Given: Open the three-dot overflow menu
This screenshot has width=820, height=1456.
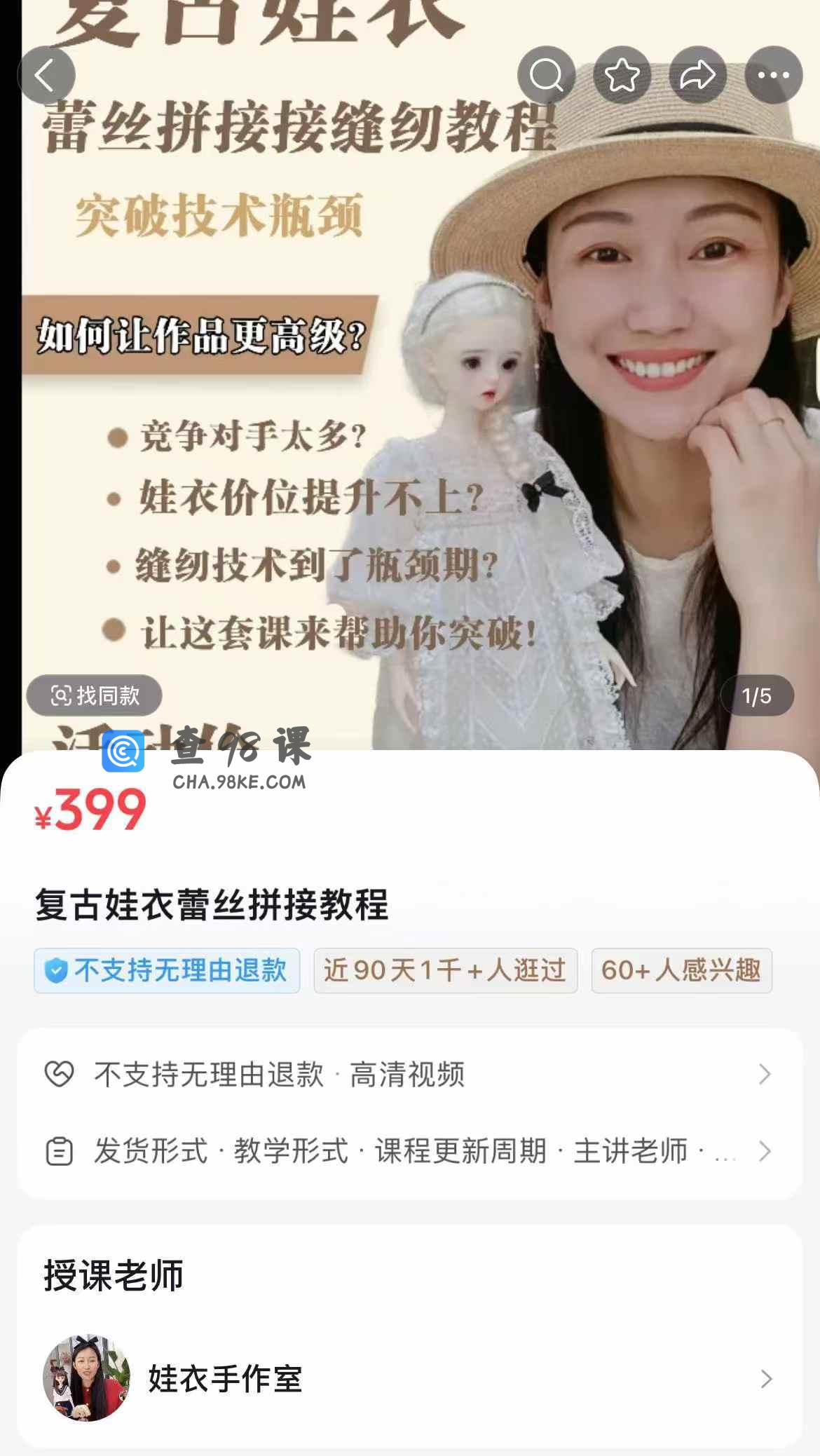Looking at the screenshot, I should 774,75.
